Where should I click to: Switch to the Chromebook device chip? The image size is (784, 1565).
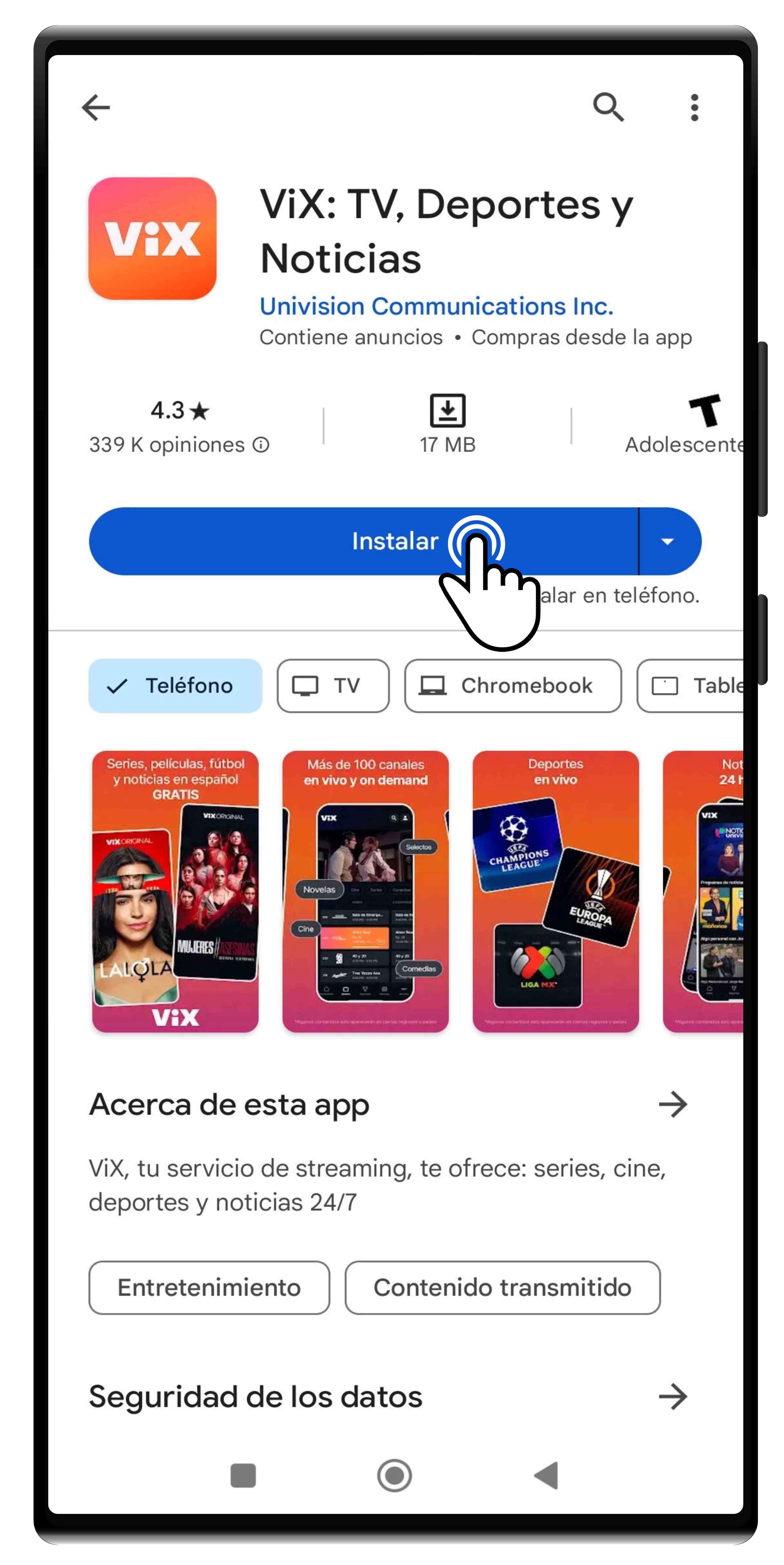[x=512, y=685]
